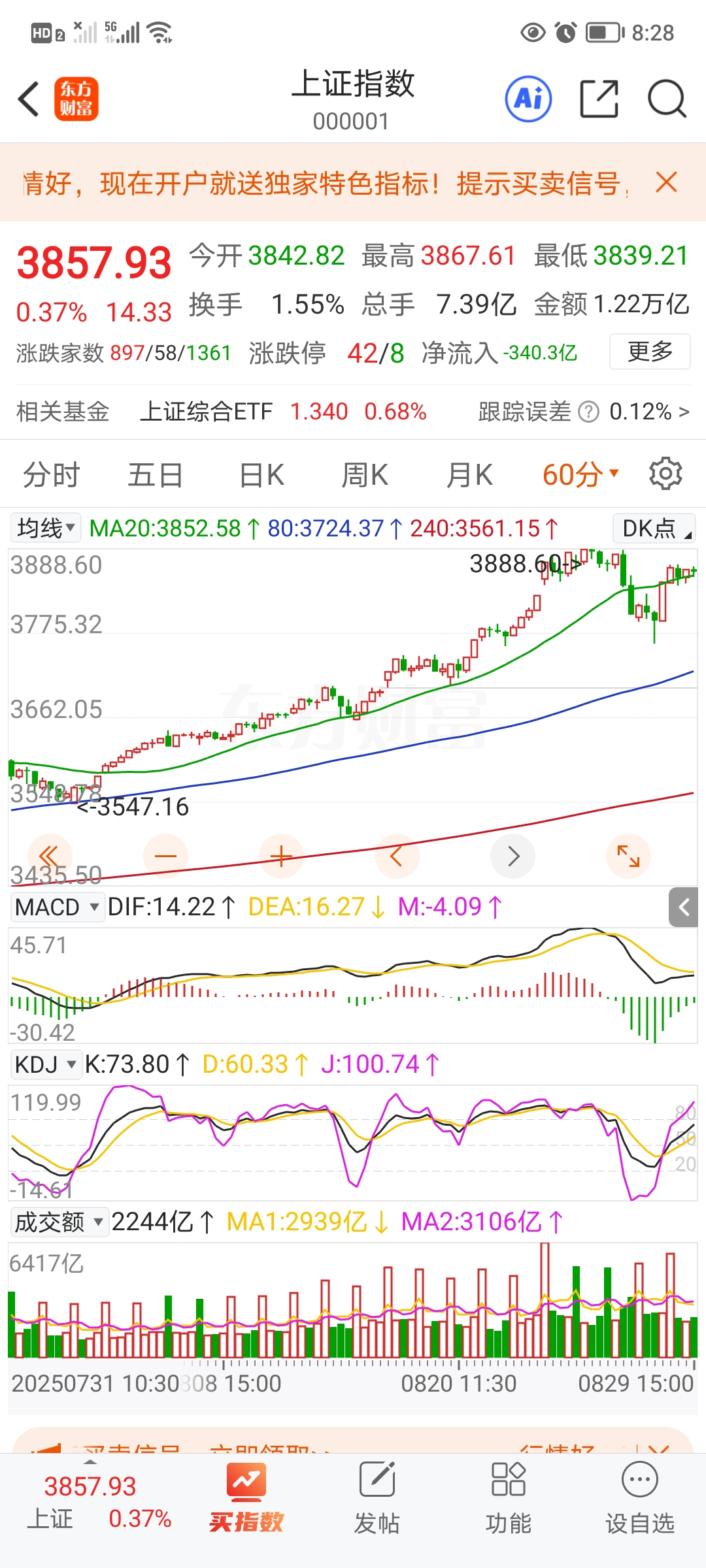Change the MACD indicator selector
The width and height of the screenshot is (706, 1568).
57,907
